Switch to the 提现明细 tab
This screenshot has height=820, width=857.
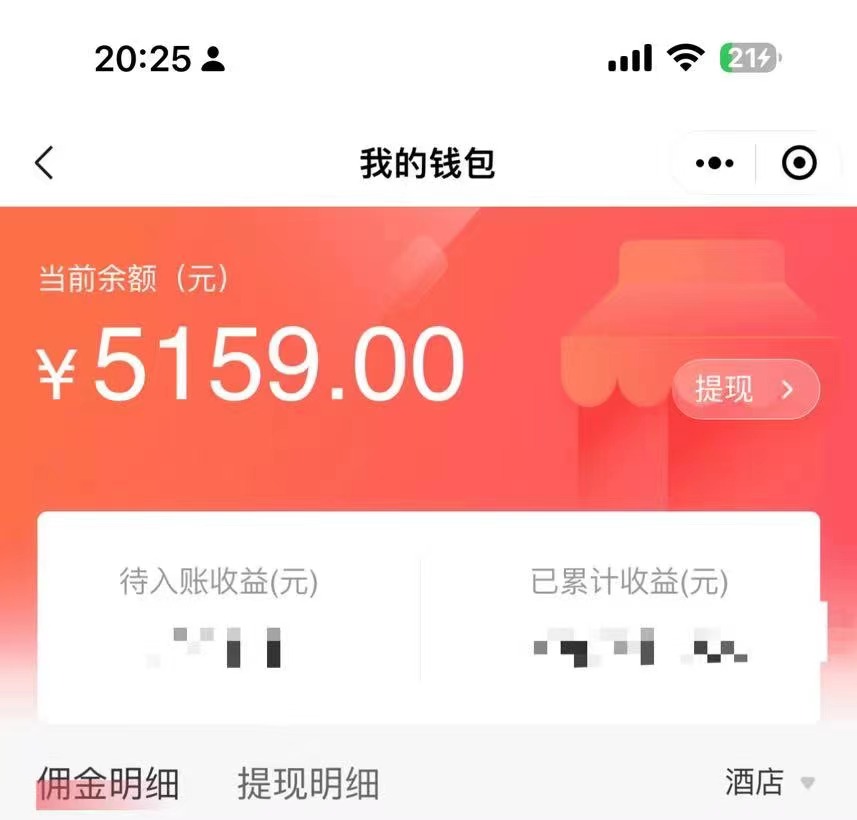308,784
